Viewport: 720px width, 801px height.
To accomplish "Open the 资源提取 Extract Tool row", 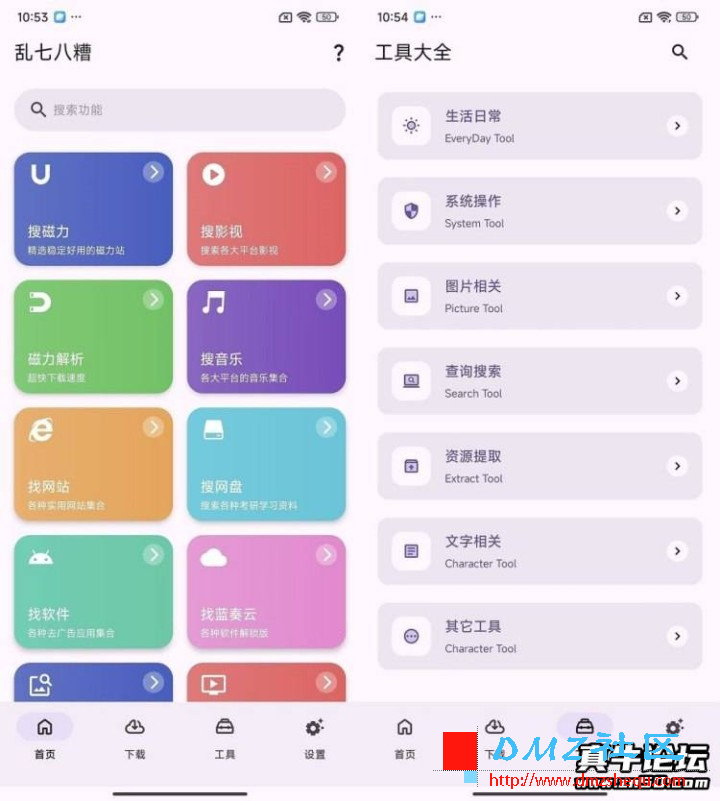I will tap(540, 466).
